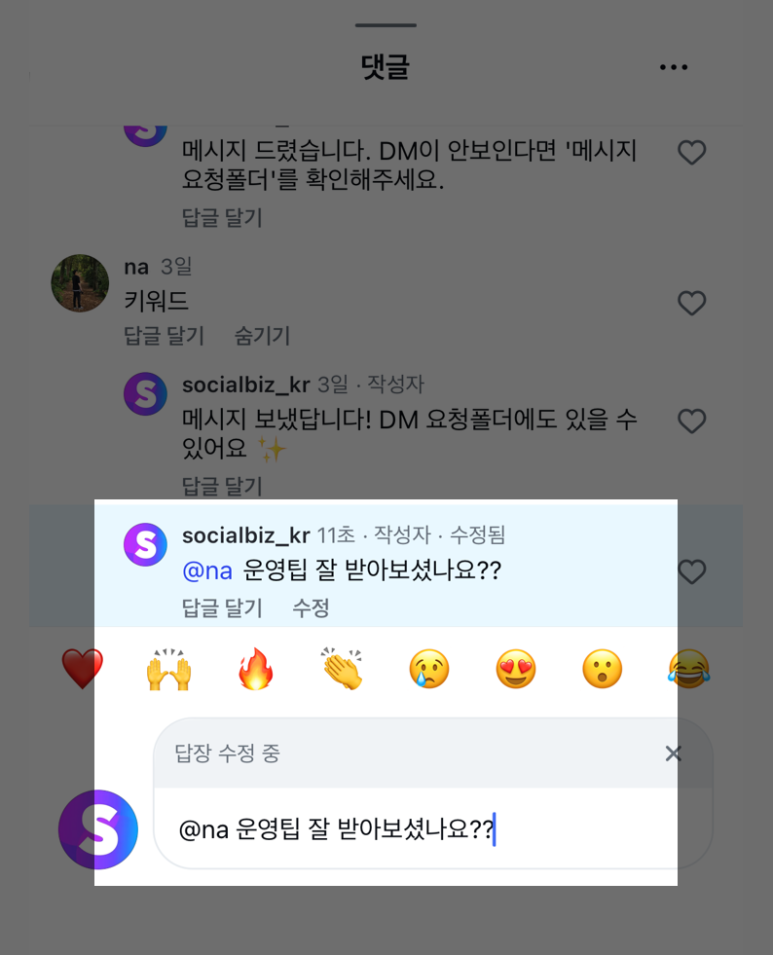773x955 pixels.
Task: Insert the clapping hands emoji
Action: coord(342,669)
